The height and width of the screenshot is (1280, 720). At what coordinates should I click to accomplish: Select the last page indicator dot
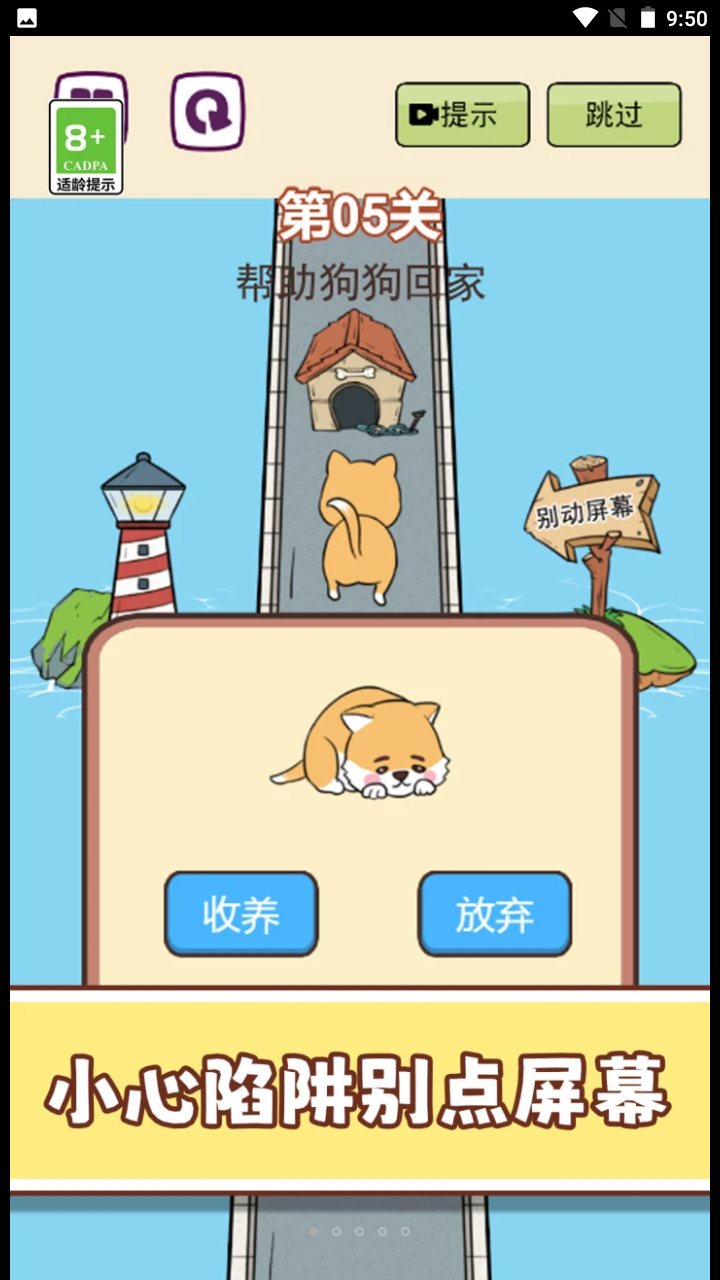pyautogui.click(x=405, y=1232)
